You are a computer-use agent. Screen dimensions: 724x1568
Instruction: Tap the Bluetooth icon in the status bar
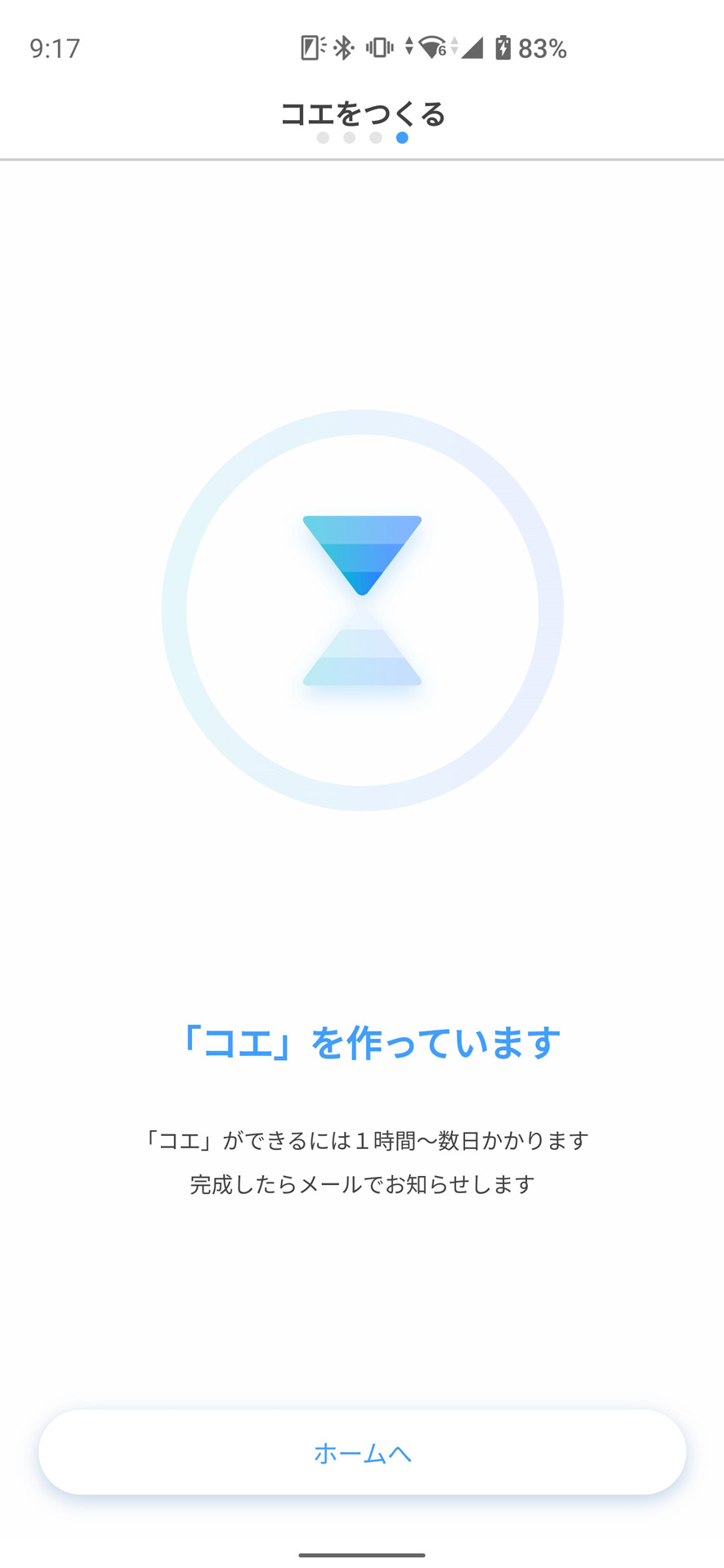point(342,49)
